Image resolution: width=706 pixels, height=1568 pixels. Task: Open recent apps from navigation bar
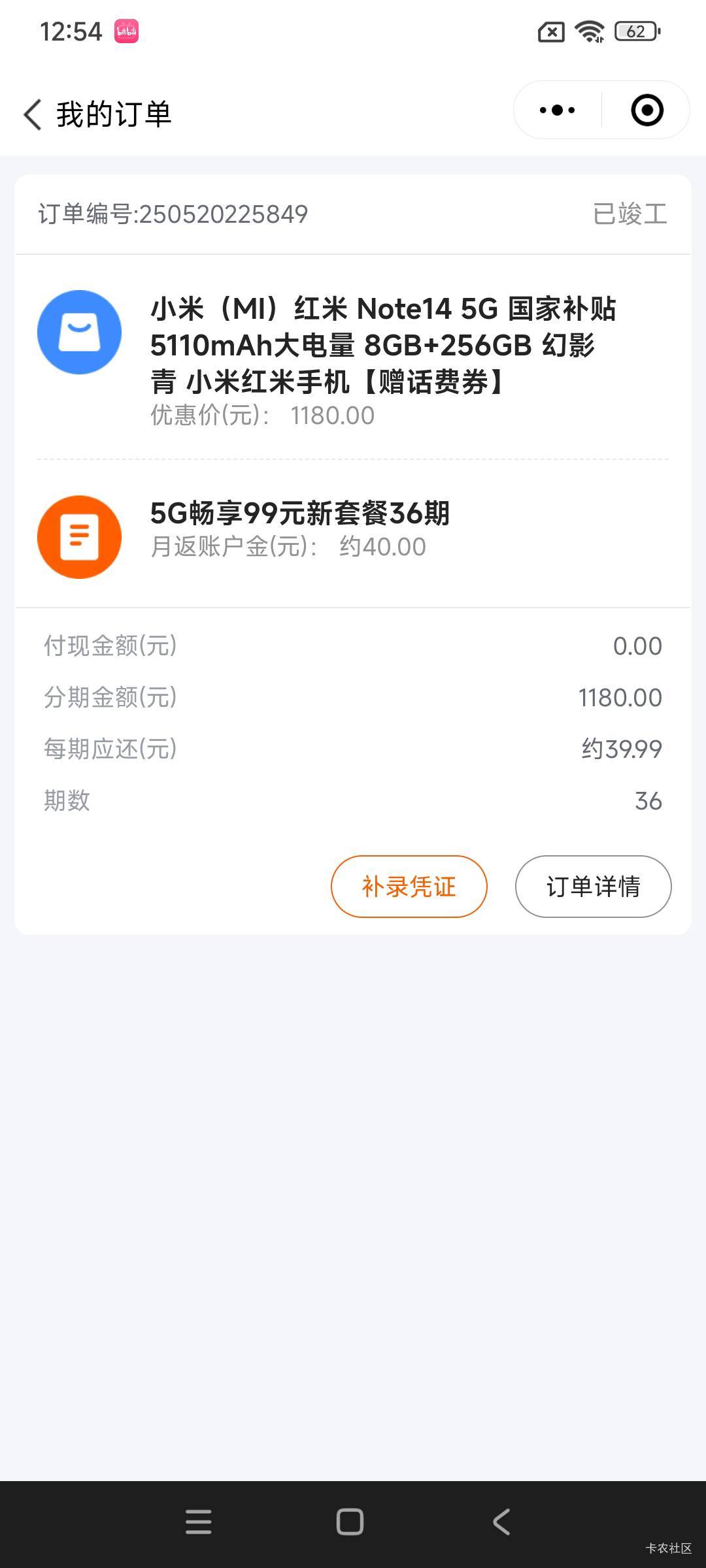tap(198, 1522)
